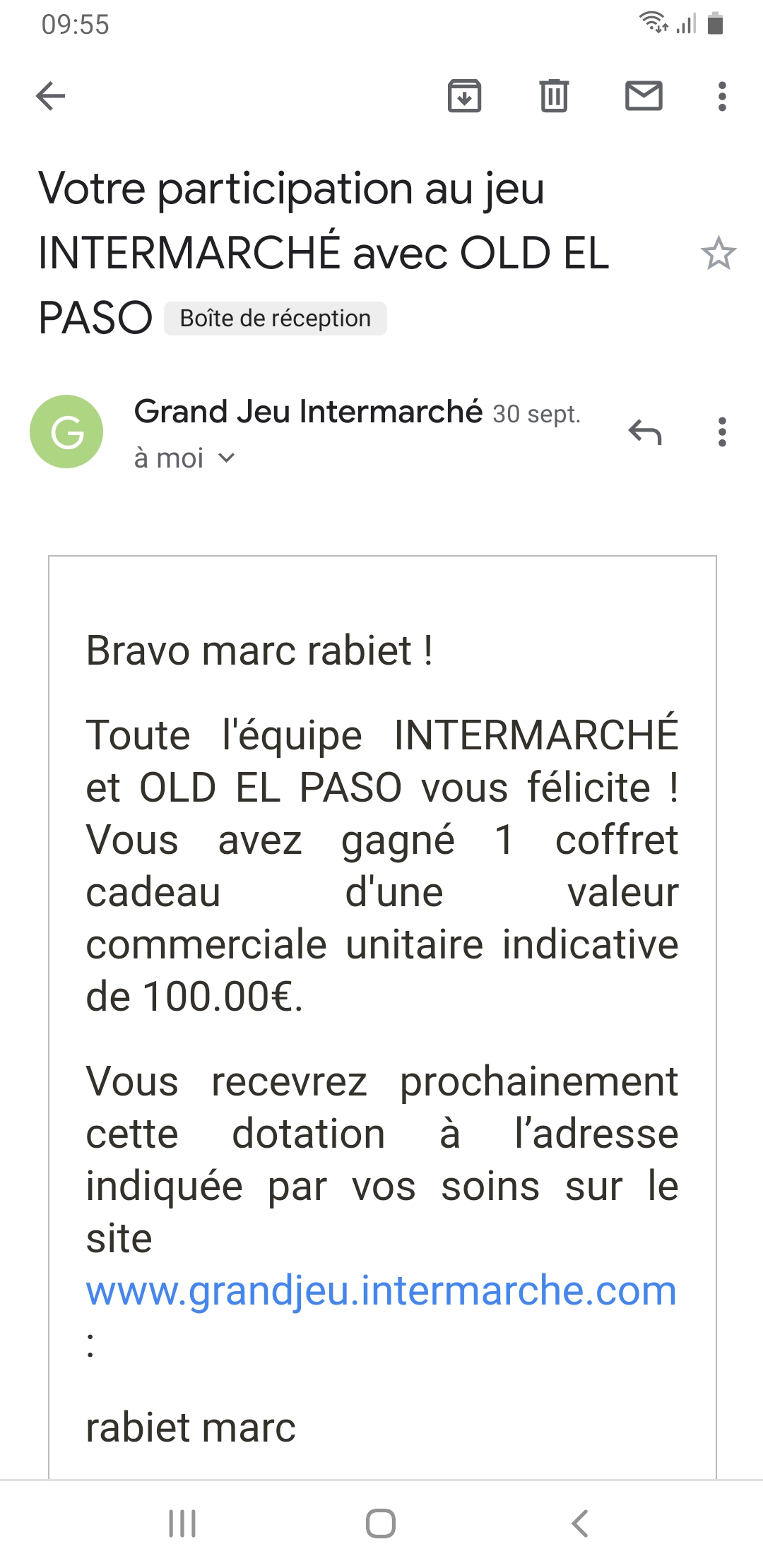This screenshot has width=763, height=1568.
Task: Expand recipient details next to à moi
Action: point(226,458)
